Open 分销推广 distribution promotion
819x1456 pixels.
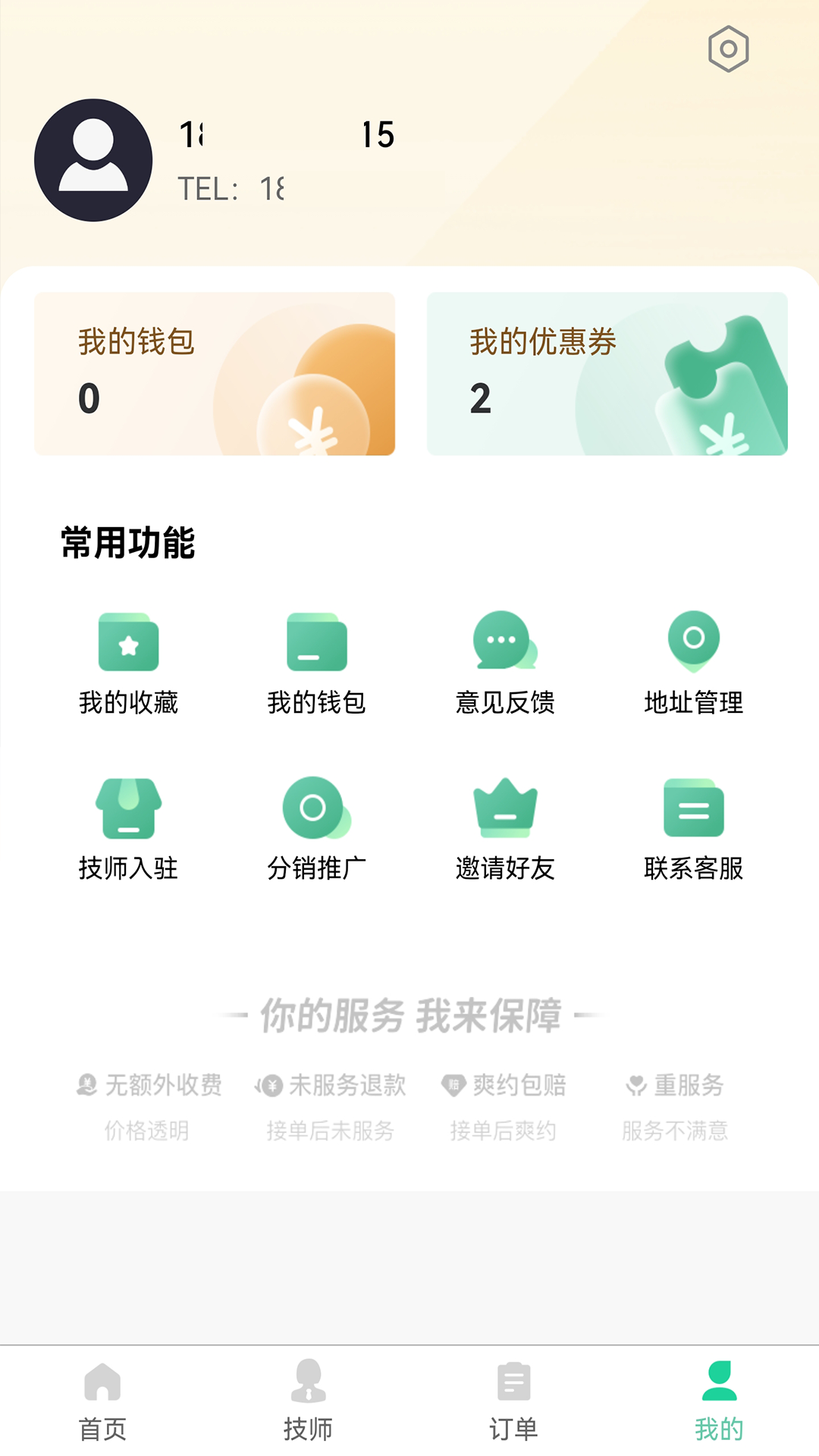coord(317,830)
